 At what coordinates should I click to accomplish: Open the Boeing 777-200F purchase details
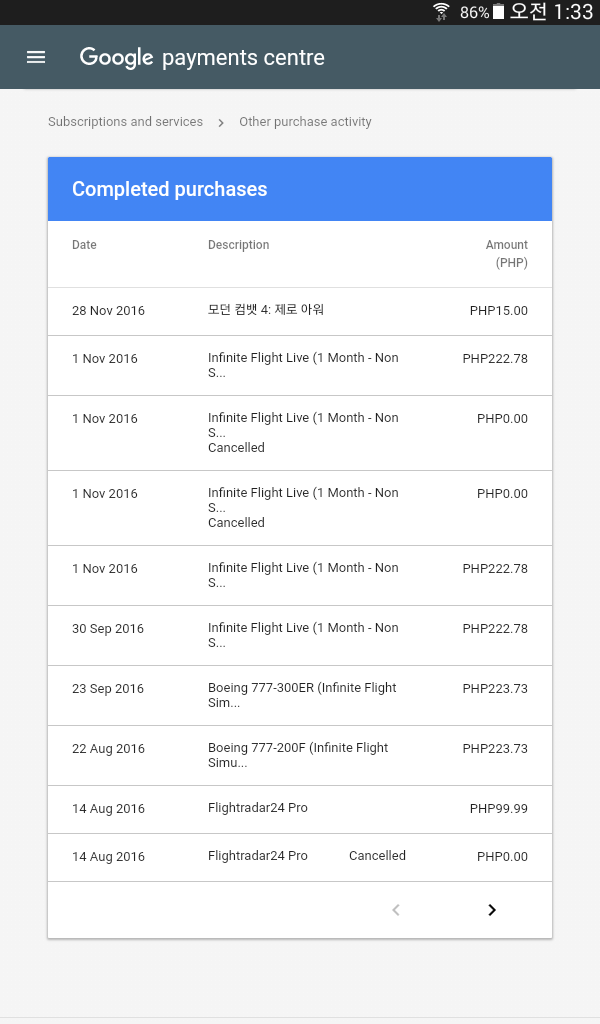coord(300,756)
